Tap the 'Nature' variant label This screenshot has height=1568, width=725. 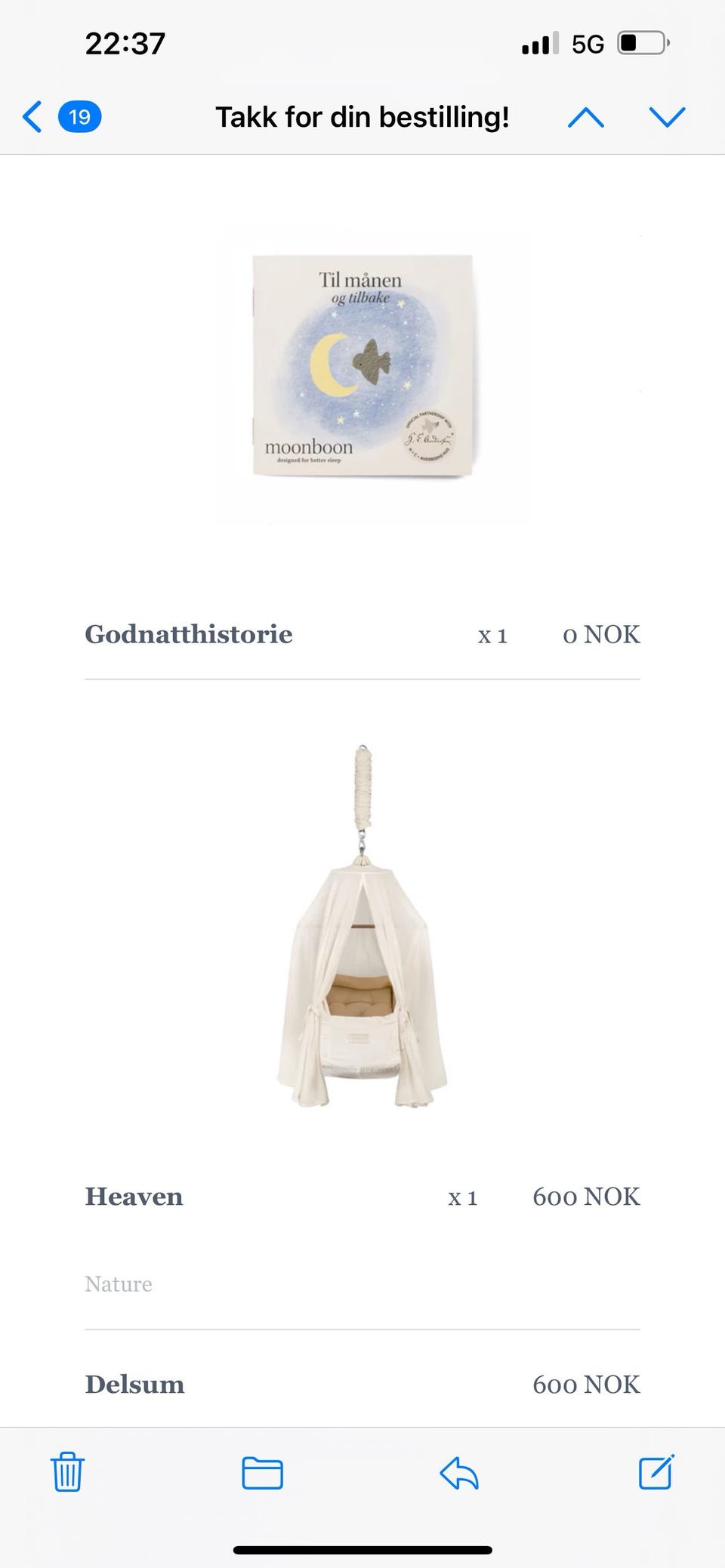[x=119, y=1283]
